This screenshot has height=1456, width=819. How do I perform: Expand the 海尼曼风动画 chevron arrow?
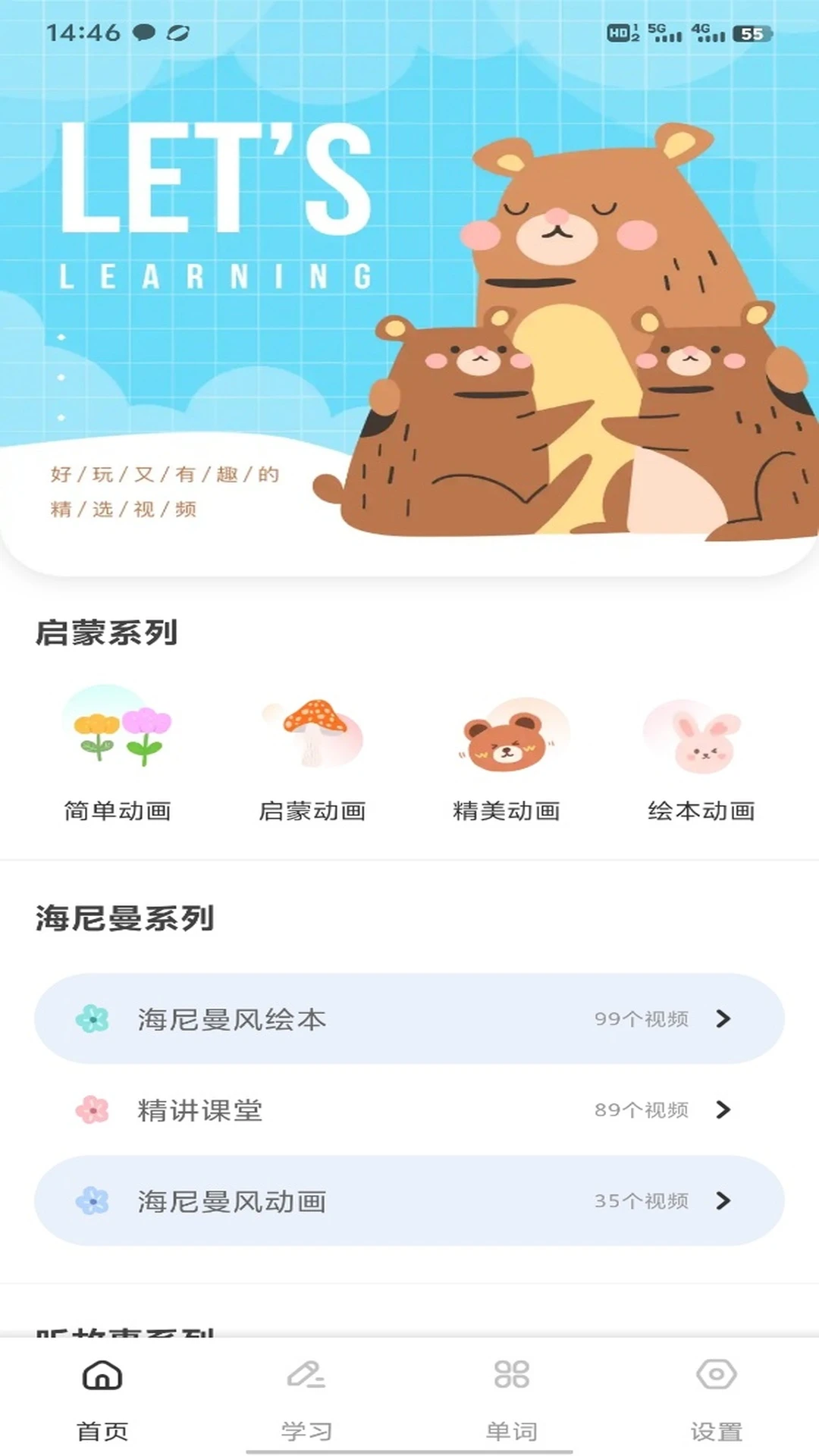[x=723, y=1201]
